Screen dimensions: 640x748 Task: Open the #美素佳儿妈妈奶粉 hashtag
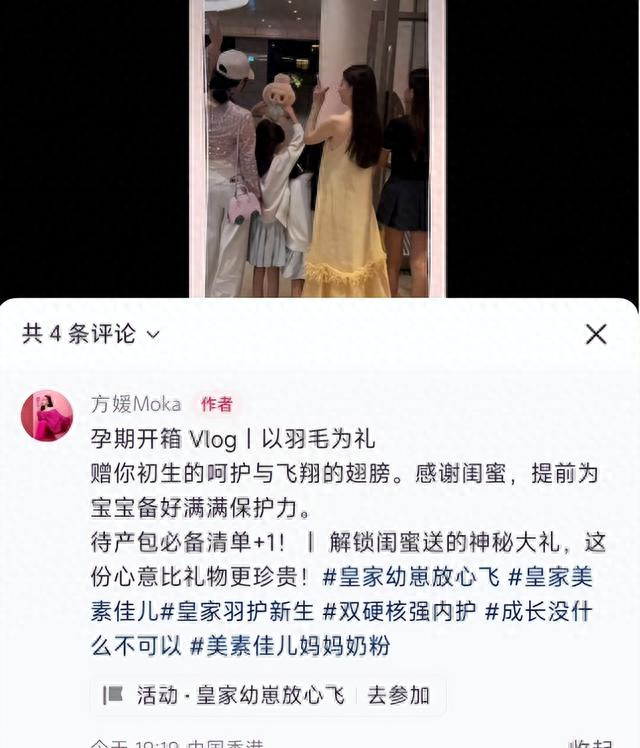click(x=290, y=645)
